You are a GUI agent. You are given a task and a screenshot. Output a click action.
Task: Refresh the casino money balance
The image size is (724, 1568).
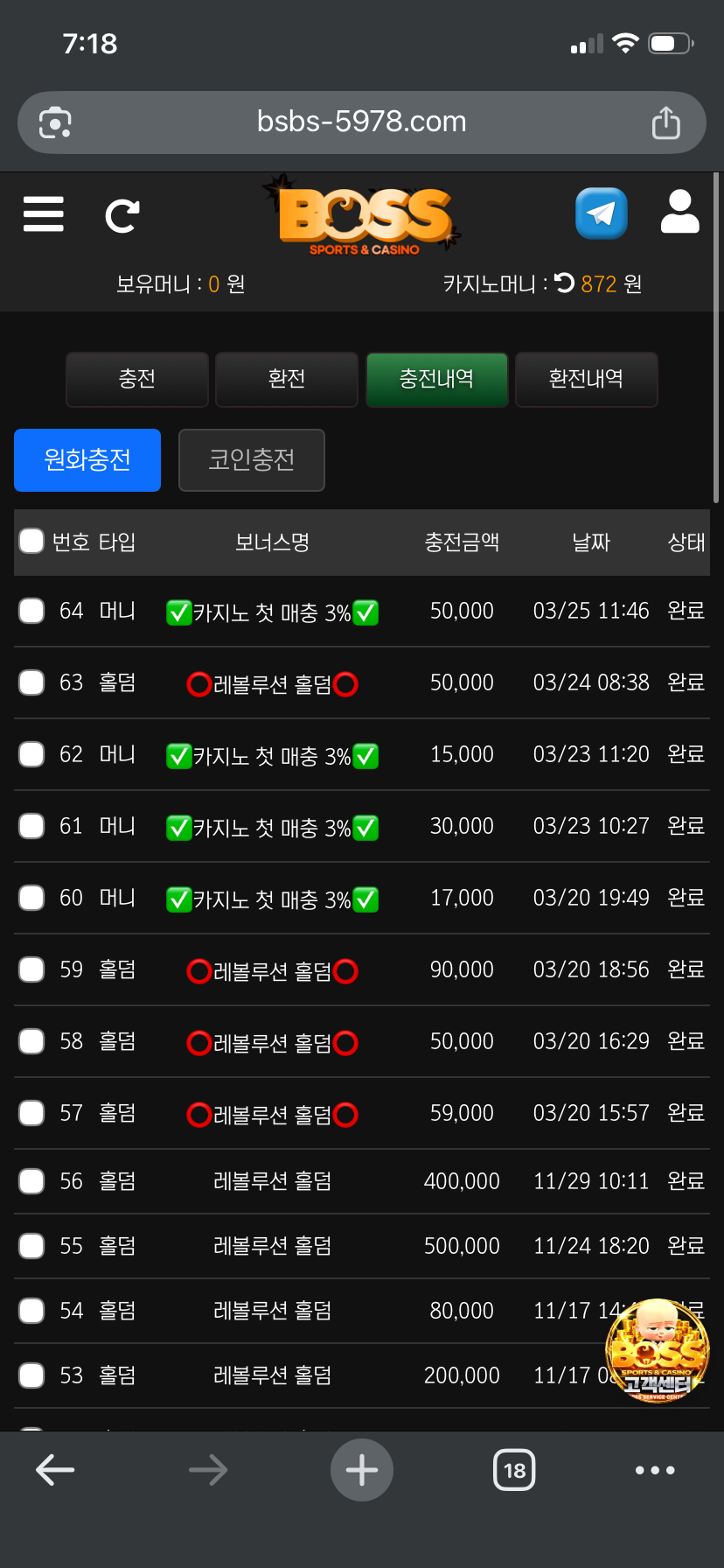point(565,283)
